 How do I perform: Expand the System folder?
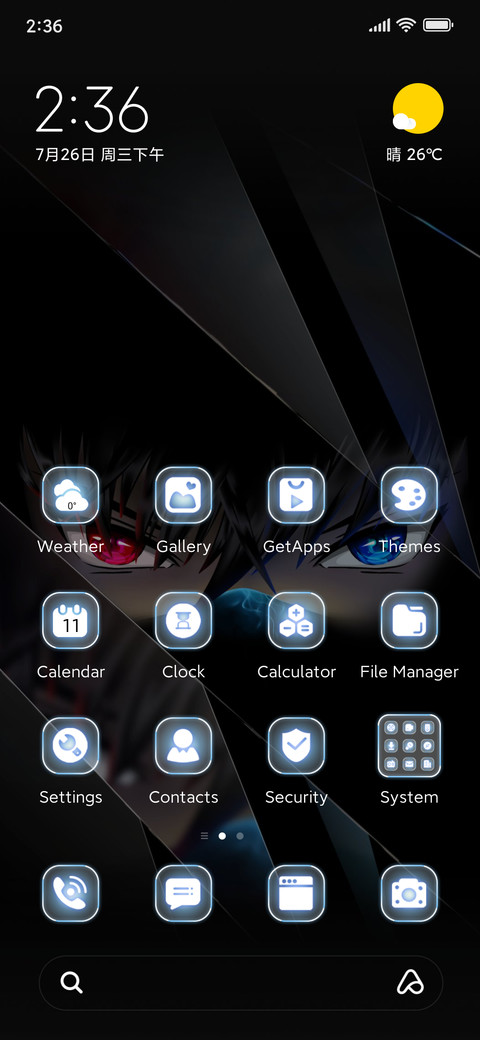coord(409,746)
